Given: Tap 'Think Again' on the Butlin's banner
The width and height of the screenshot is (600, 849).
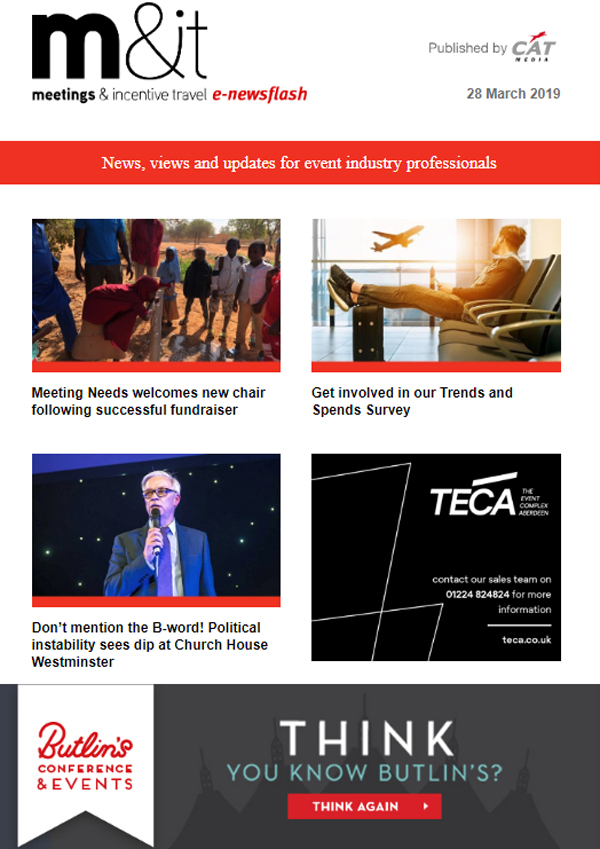Looking at the screenshot, I should pyautogui.click(x=364, y=806).
